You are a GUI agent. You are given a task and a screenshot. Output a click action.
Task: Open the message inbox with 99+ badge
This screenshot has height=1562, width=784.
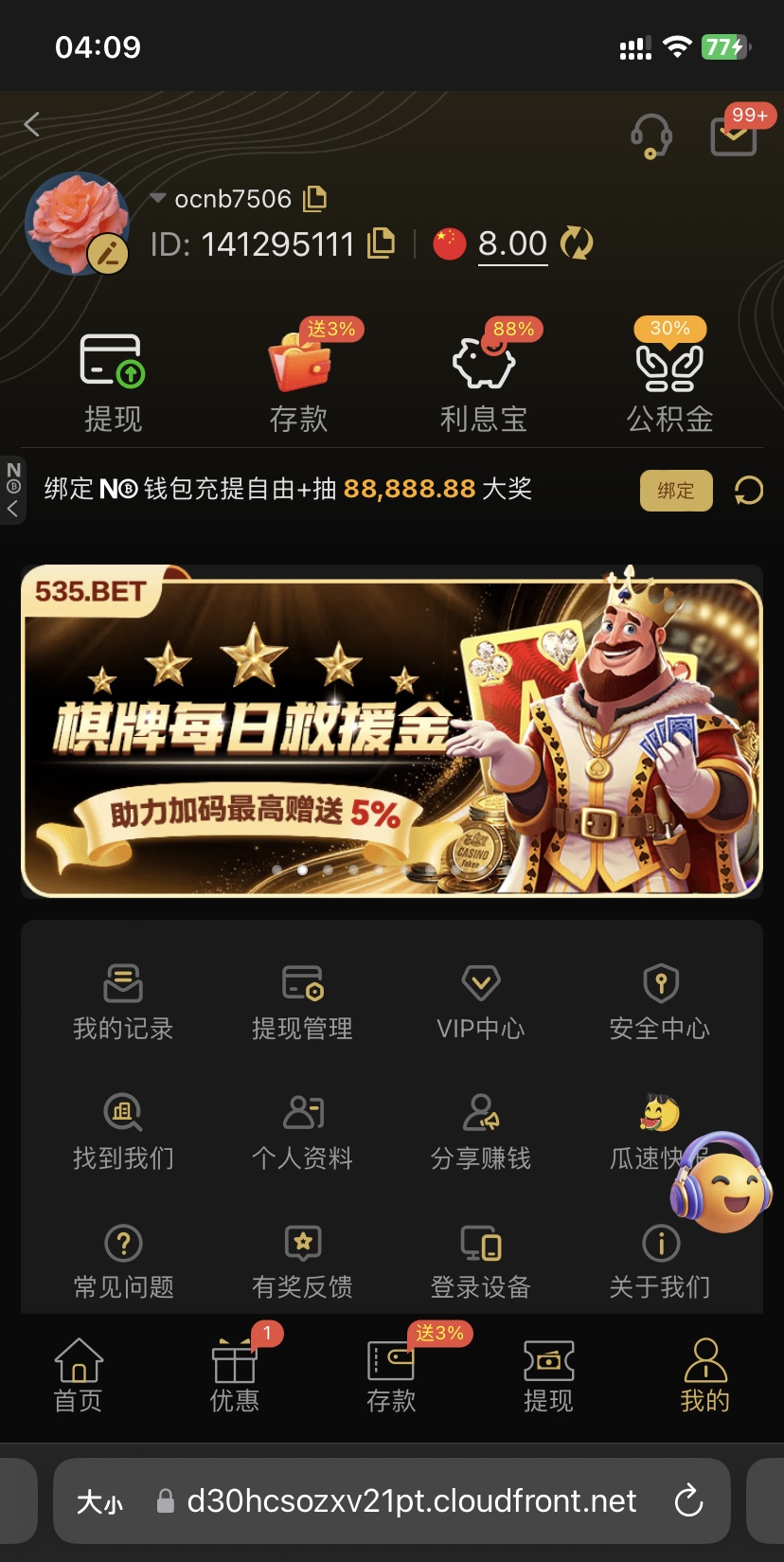734,135
